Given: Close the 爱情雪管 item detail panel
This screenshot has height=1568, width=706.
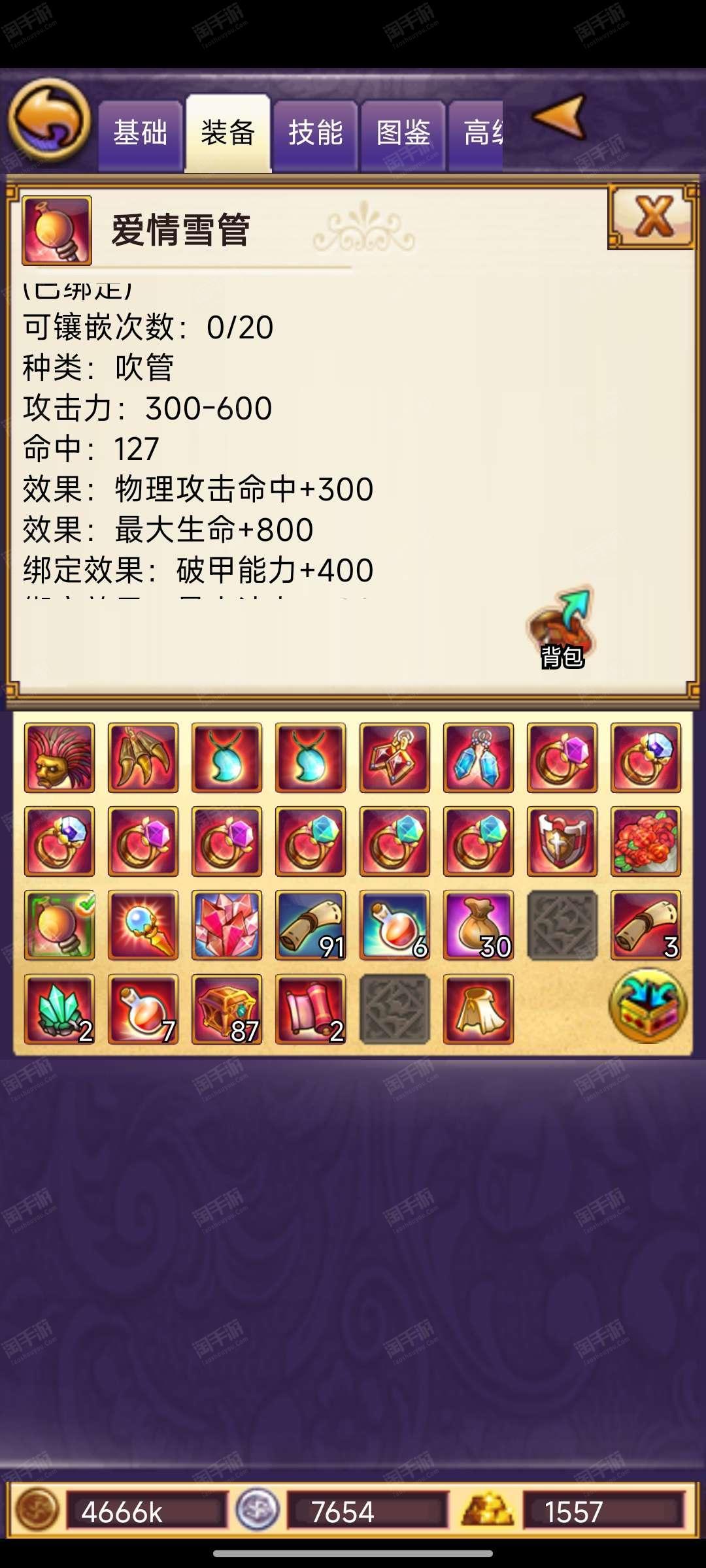Looking at the screenshot, I should coord(652,217).
